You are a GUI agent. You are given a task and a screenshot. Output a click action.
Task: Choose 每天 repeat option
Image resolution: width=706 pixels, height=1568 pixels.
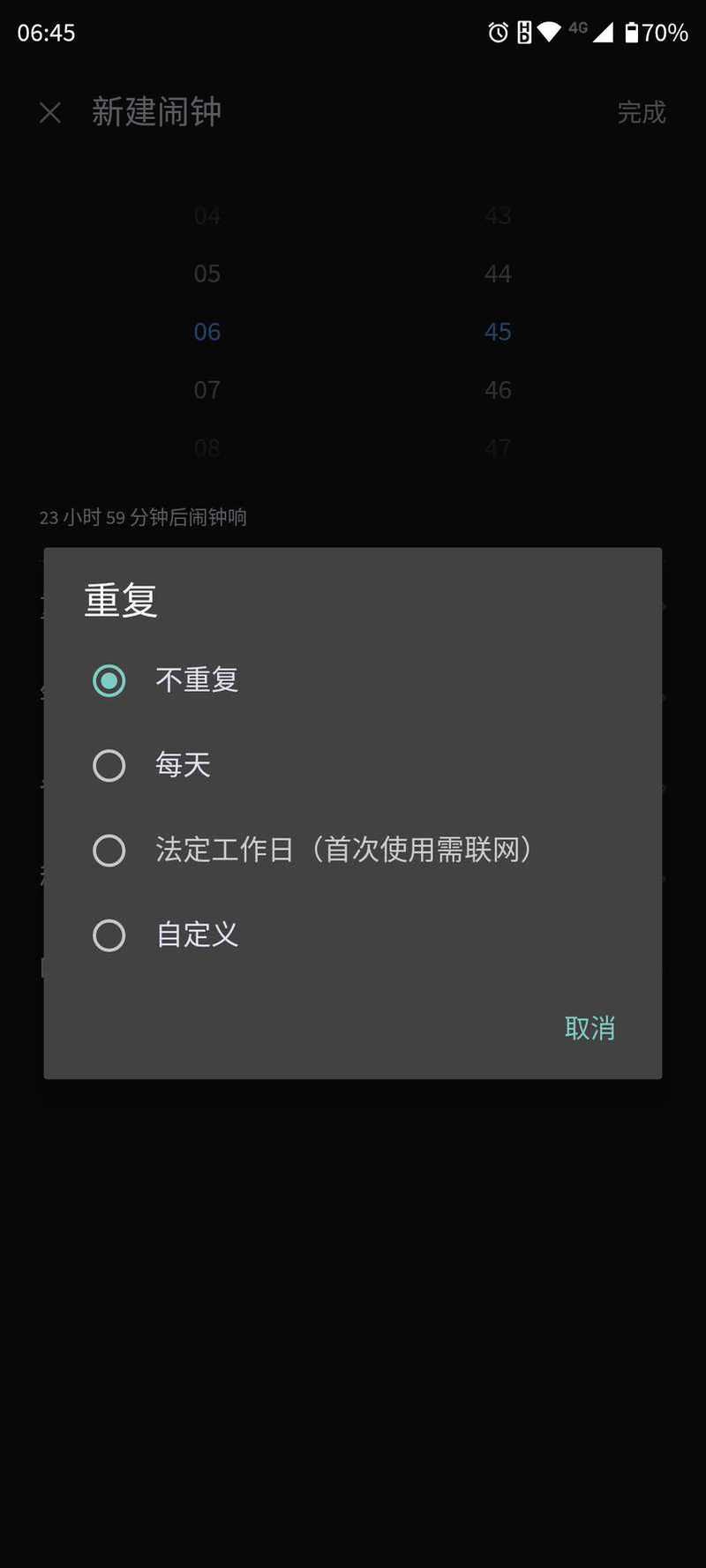pos(353,765)
